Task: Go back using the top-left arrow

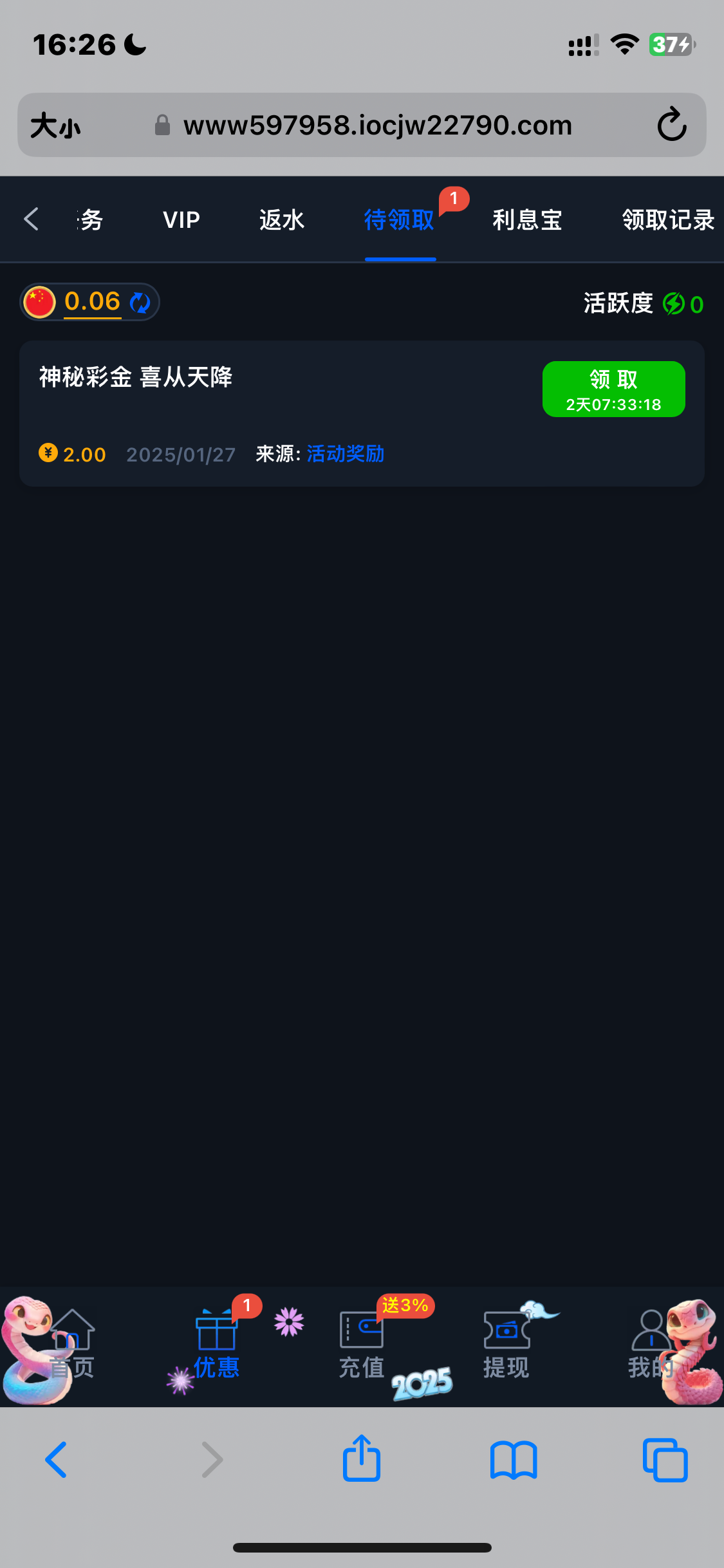Action: tap(31, 219)
